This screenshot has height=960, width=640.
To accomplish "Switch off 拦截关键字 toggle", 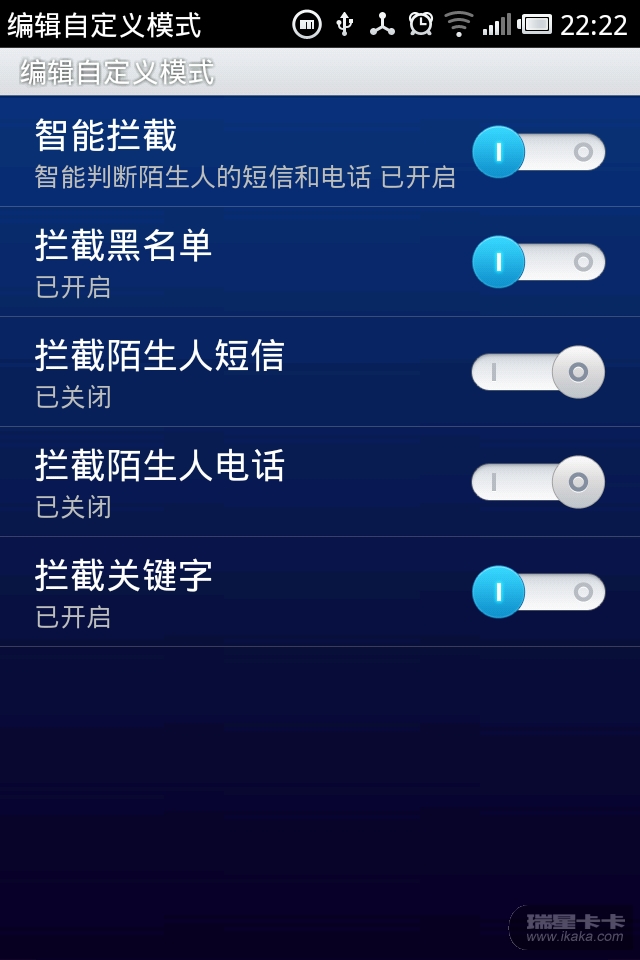I will click(538, 592).
